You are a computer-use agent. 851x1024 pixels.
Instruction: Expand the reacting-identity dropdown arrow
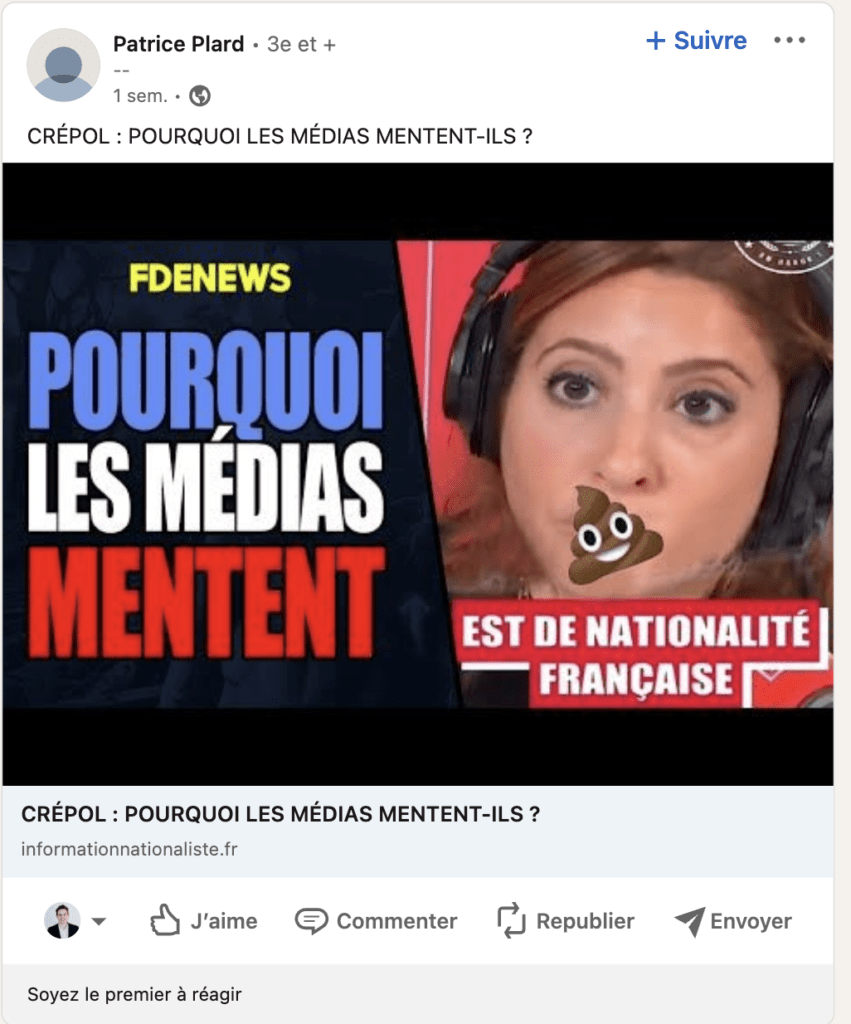(x=99, y=922)
